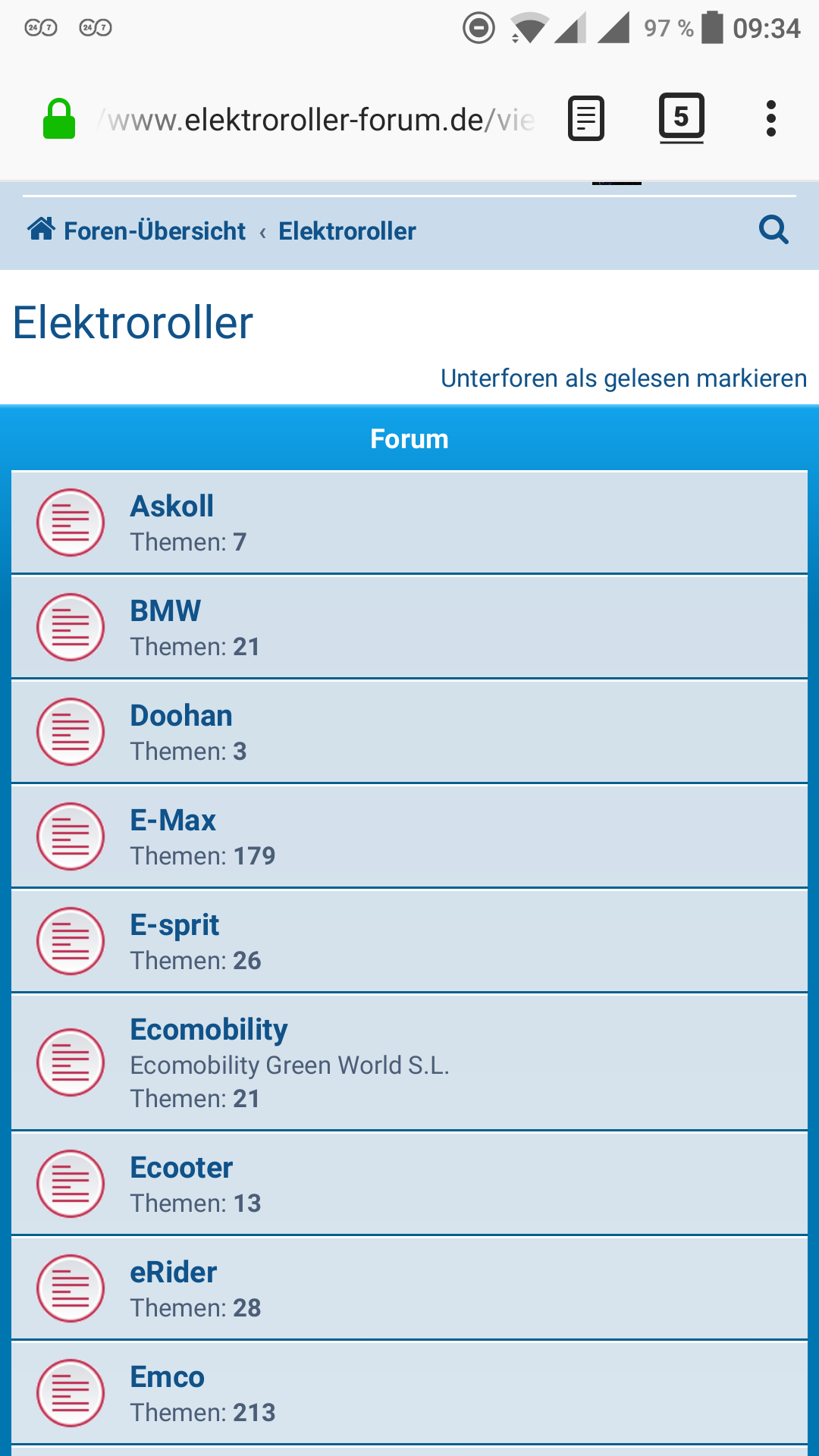
Task: Enable reader view for this page
Action: (x=586, y=119)
